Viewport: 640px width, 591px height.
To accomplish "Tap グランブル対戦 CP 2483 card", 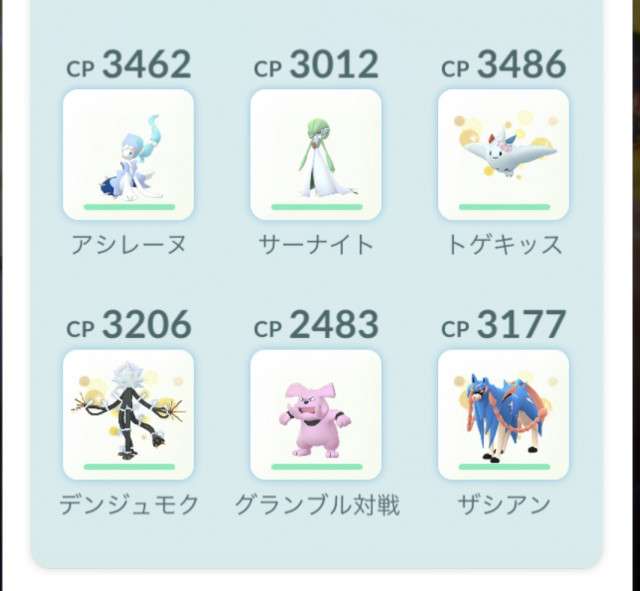I will [315, 414].
